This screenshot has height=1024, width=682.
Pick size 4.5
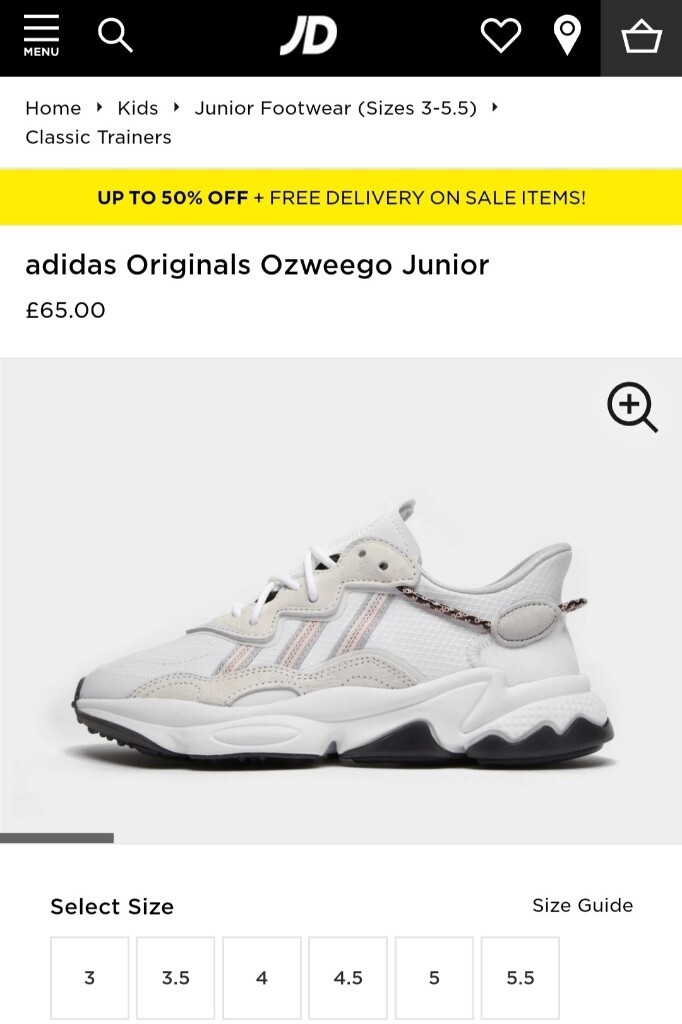click(x=348, y=977)
